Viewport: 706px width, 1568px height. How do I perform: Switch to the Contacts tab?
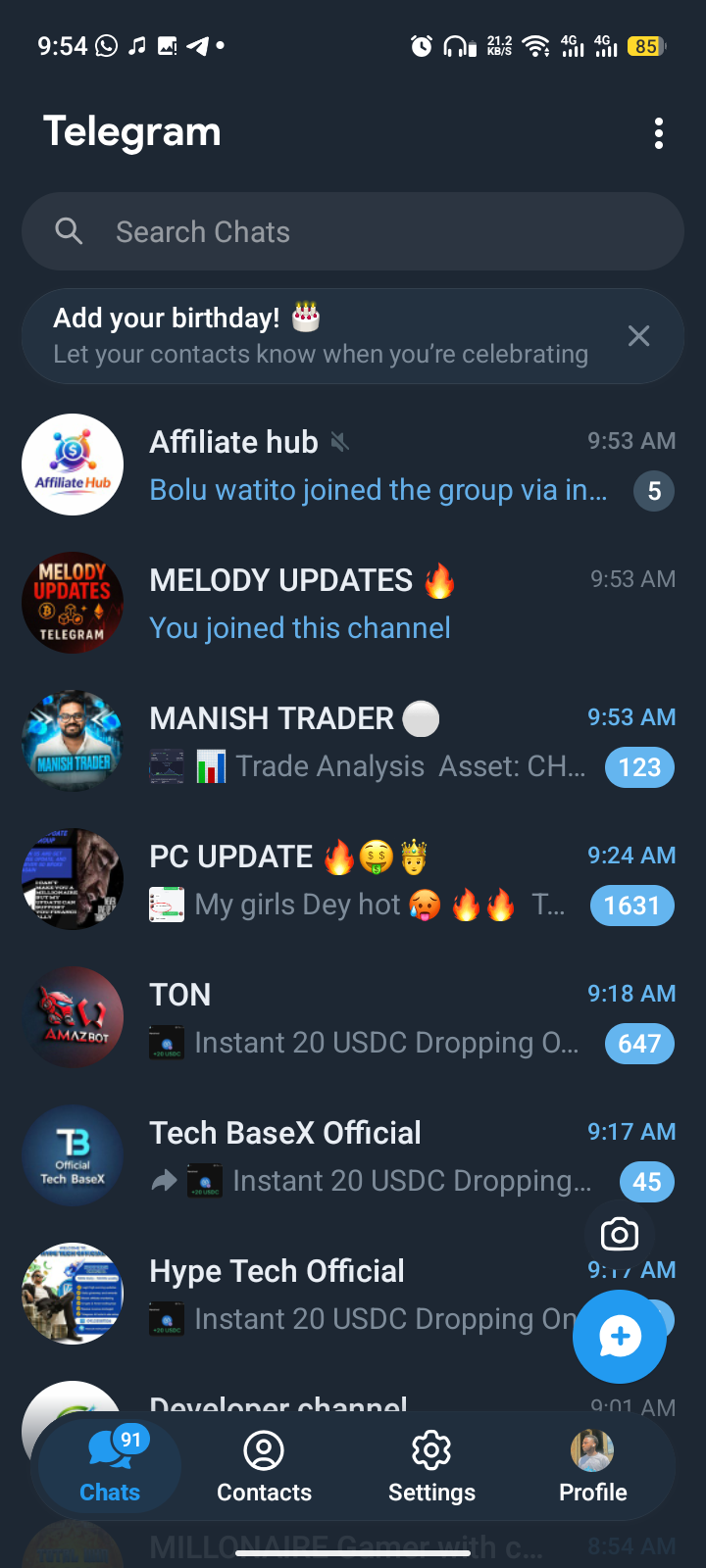click(x=264, y=1466)
